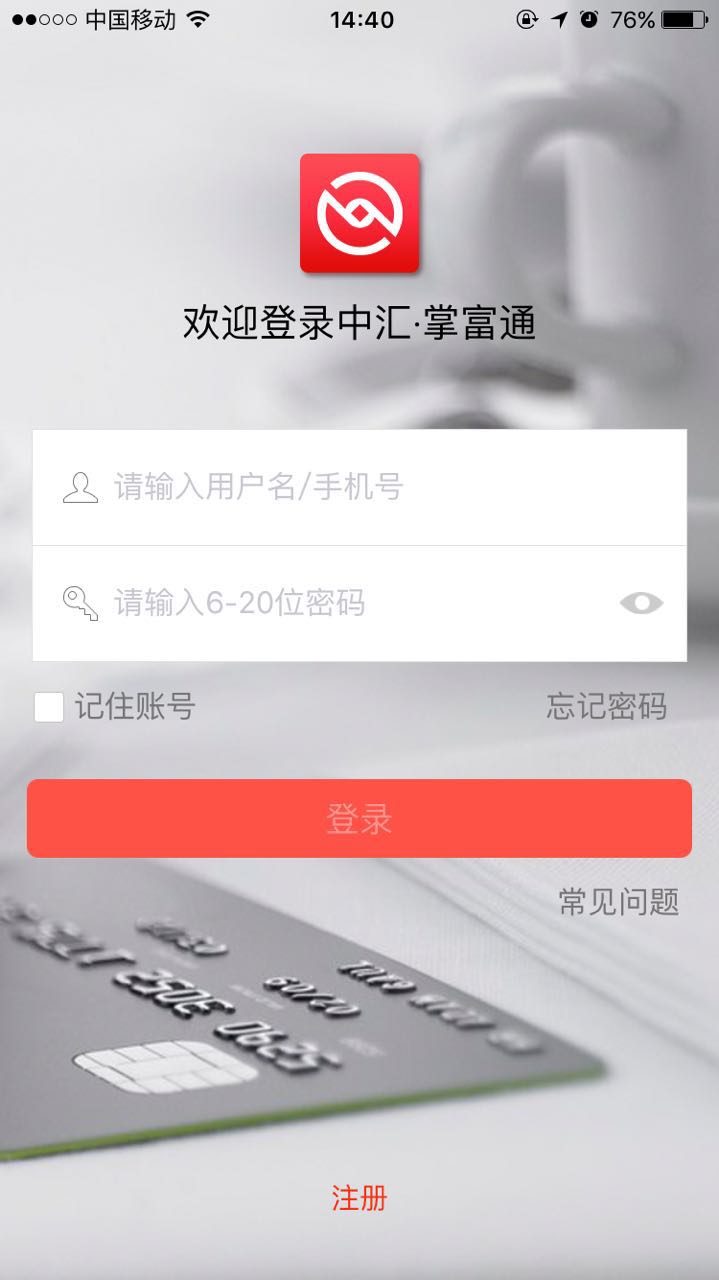Toggle password visibility eye icon

point(641,603)
